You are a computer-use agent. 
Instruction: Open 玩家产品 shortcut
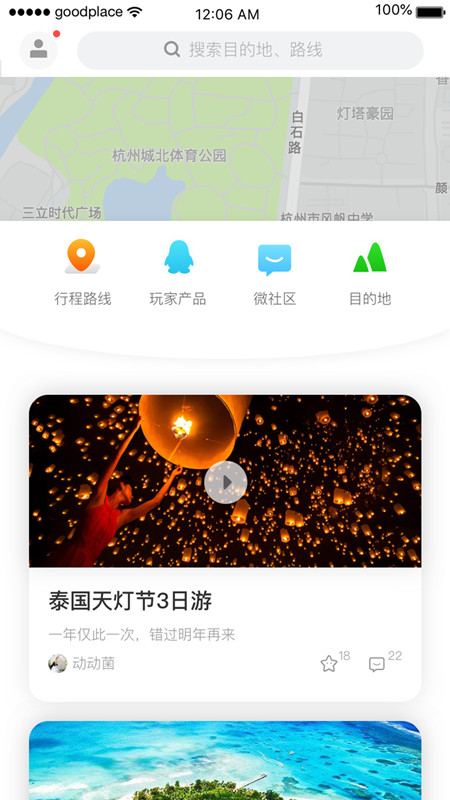(178, 273)
